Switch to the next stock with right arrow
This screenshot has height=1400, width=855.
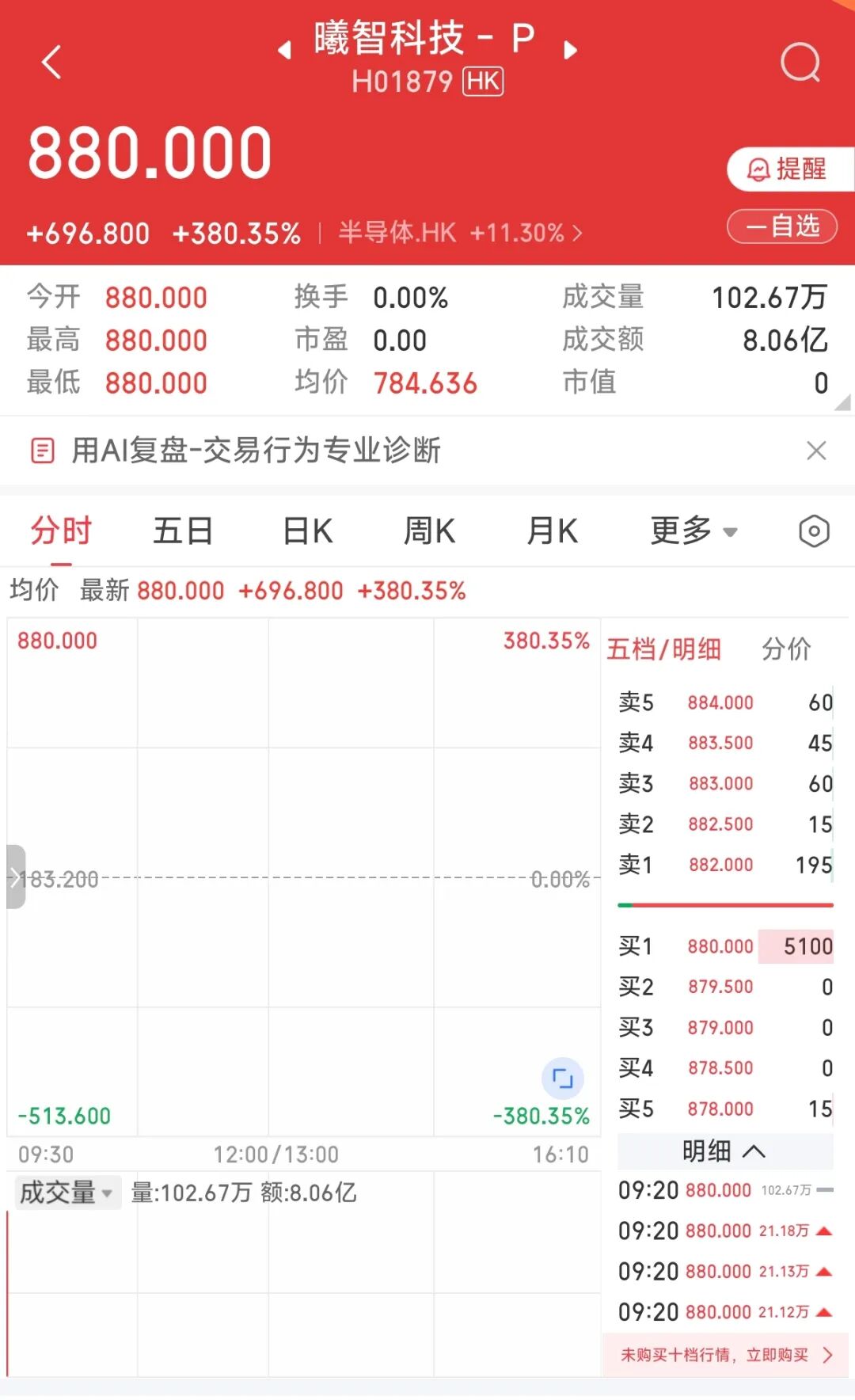pos(570,51)
